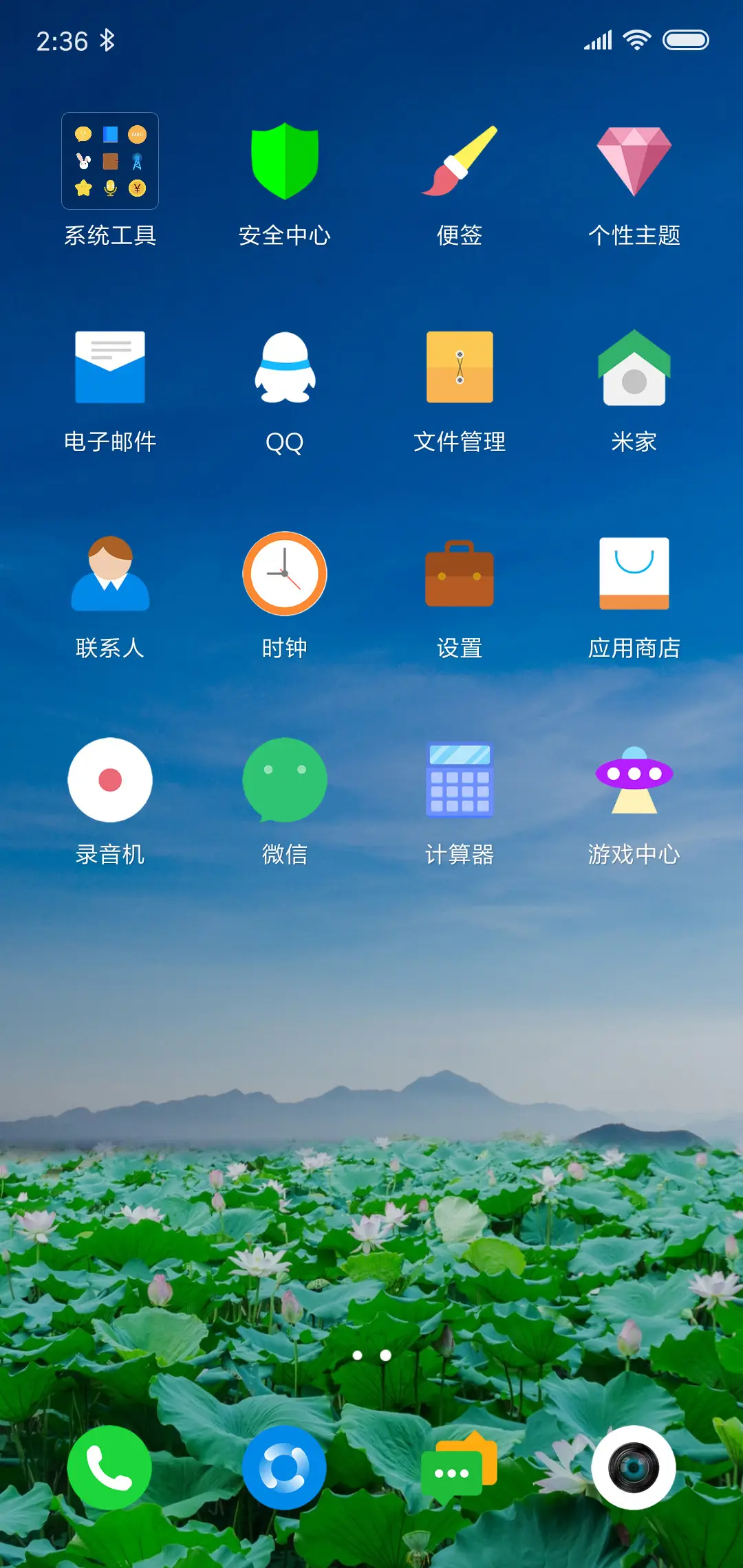Open 游戏中心 game center
The height and width of the screenshot is (1568, 743).
pyautogui.click(x=633, y=781)
